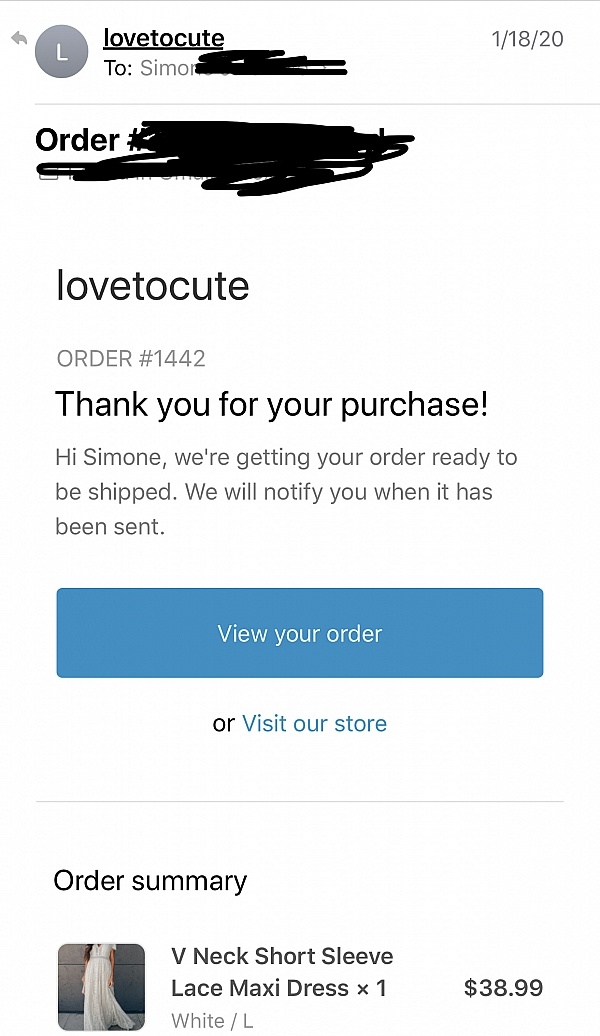Open the Visit our store link
Image resolution: width=600 pixels, height=1036 pixels.
[315, 723]
